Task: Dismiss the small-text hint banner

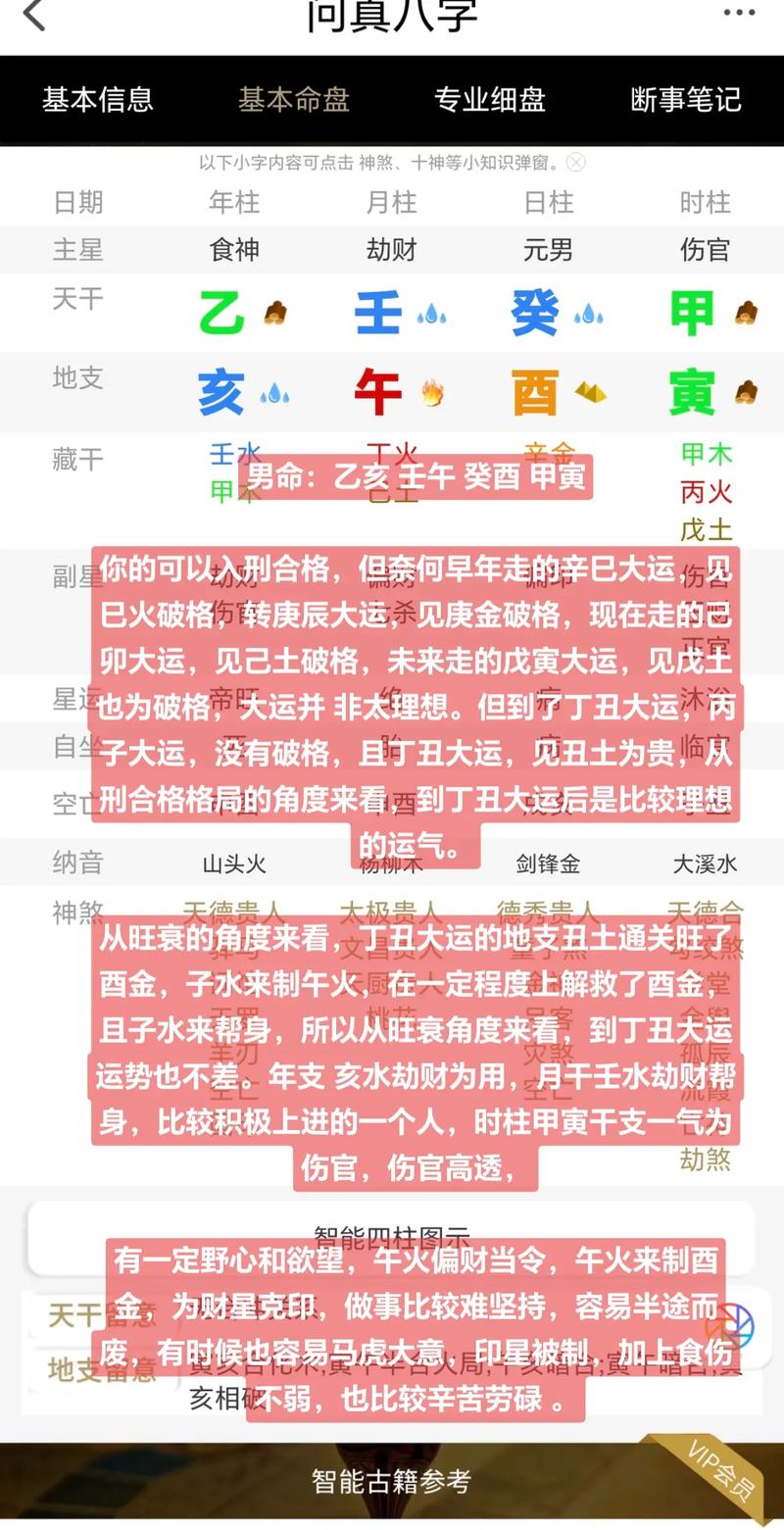Action: (576, 163)
